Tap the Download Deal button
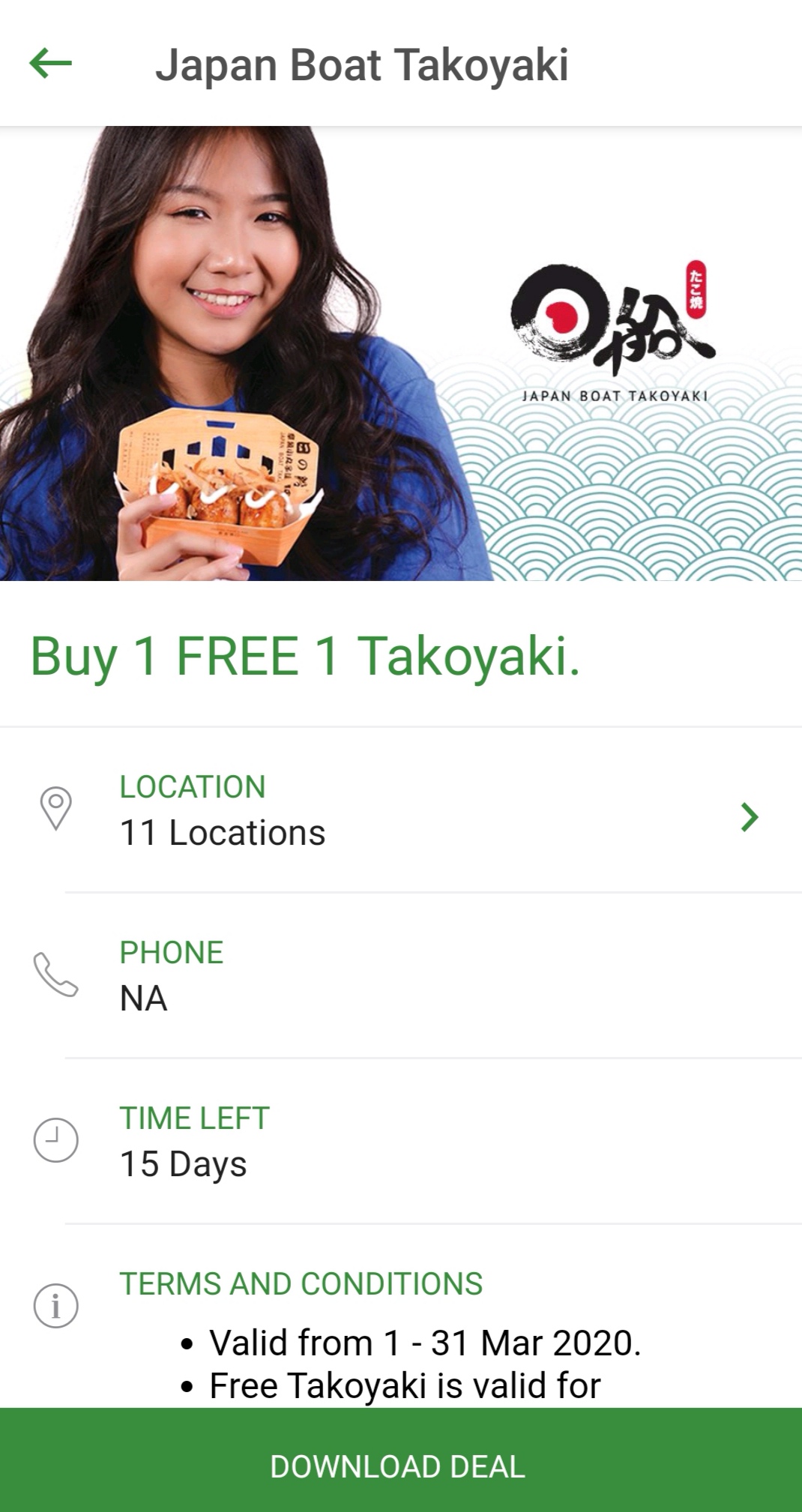This screenshot has width=802, height=1512. tap(401, 1466)
